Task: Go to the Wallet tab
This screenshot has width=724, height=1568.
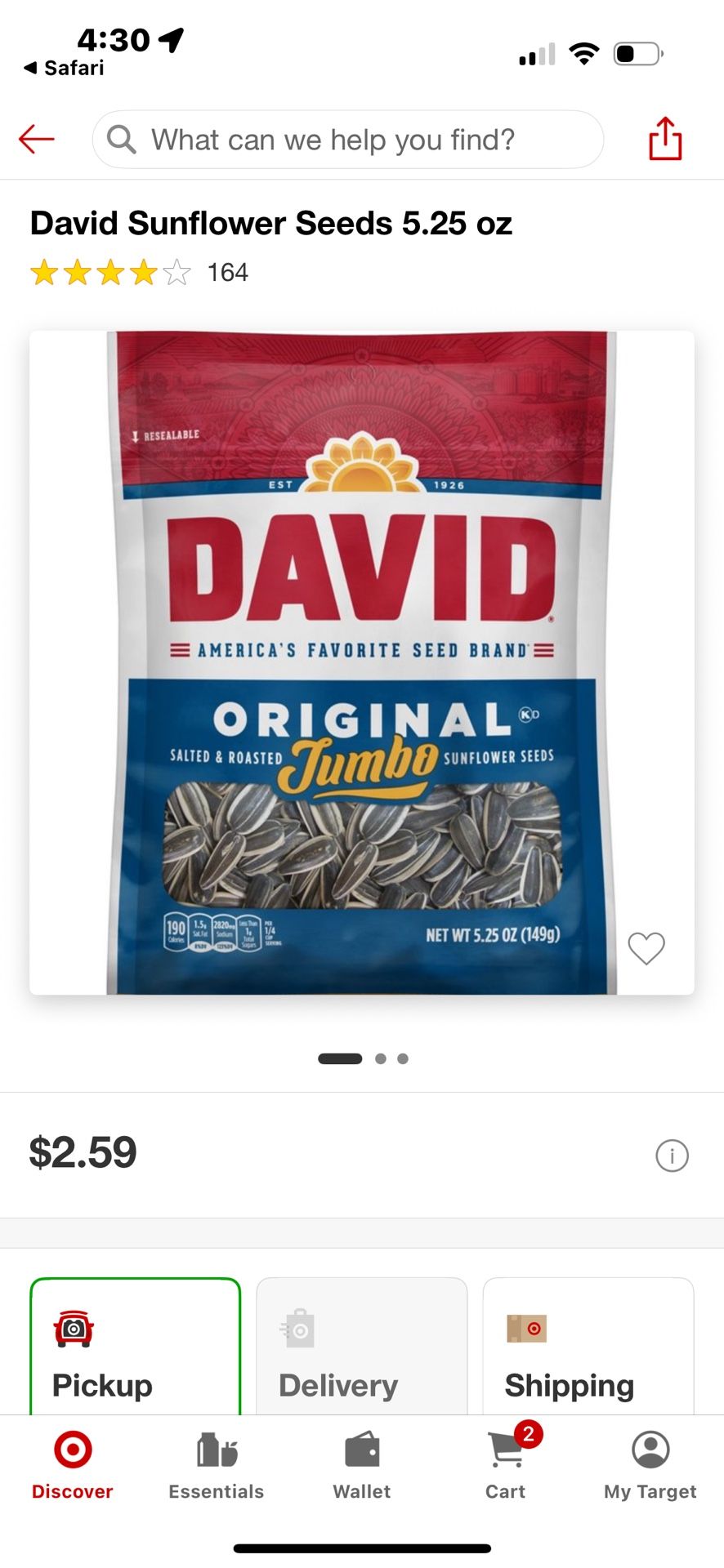Action: [361, 1466]
